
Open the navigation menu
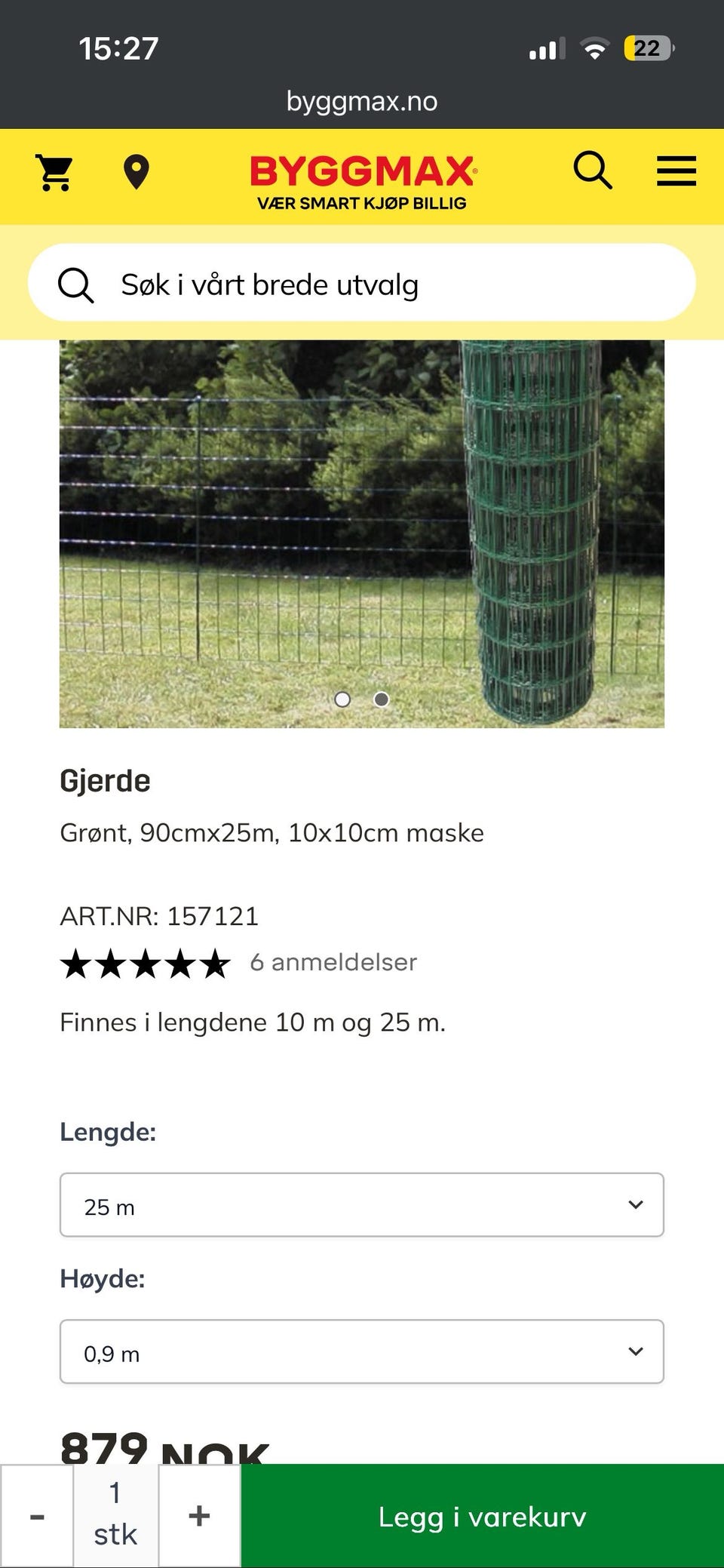pos(676,171)
